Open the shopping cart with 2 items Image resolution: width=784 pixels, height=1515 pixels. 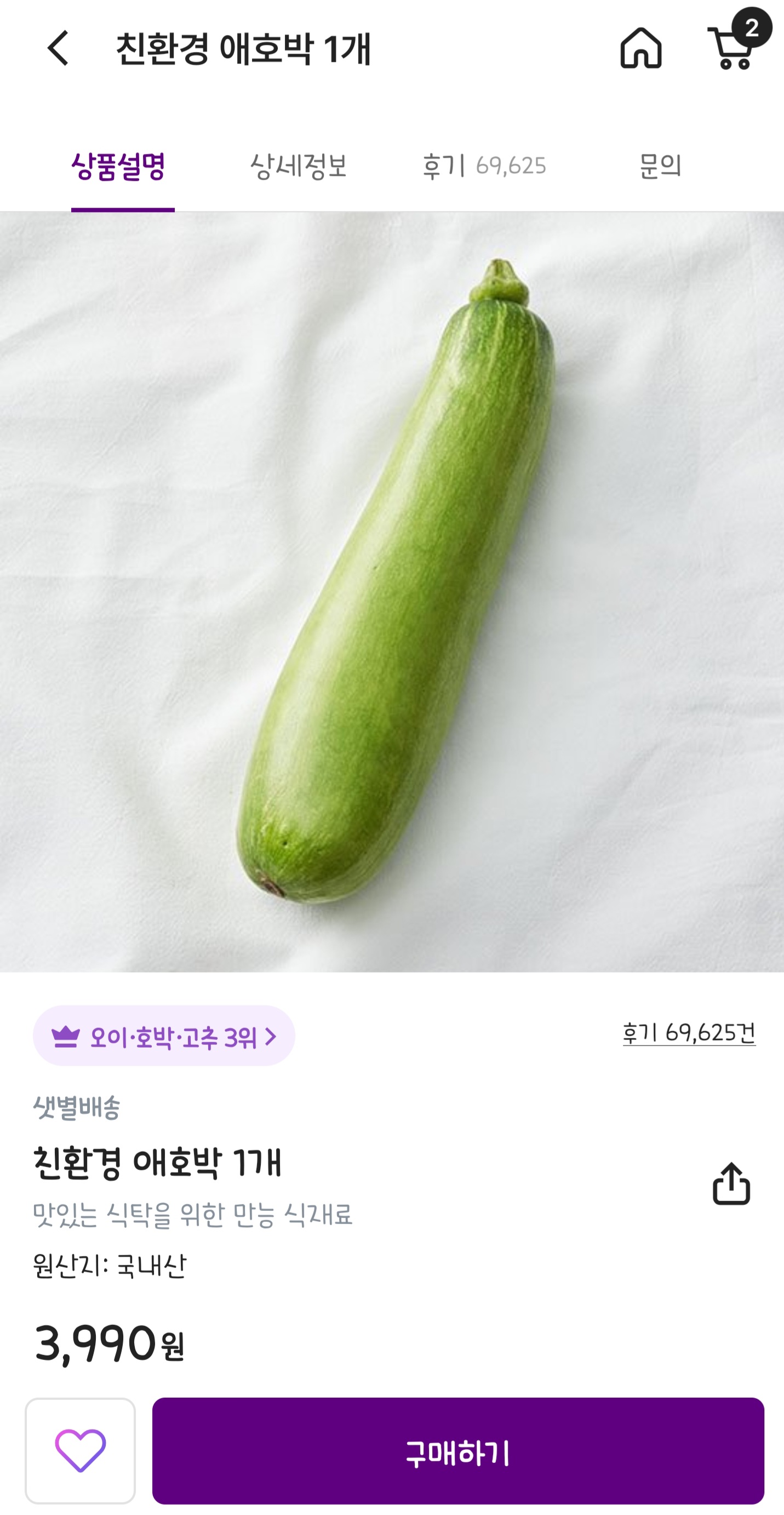click(x=731, y=47)
